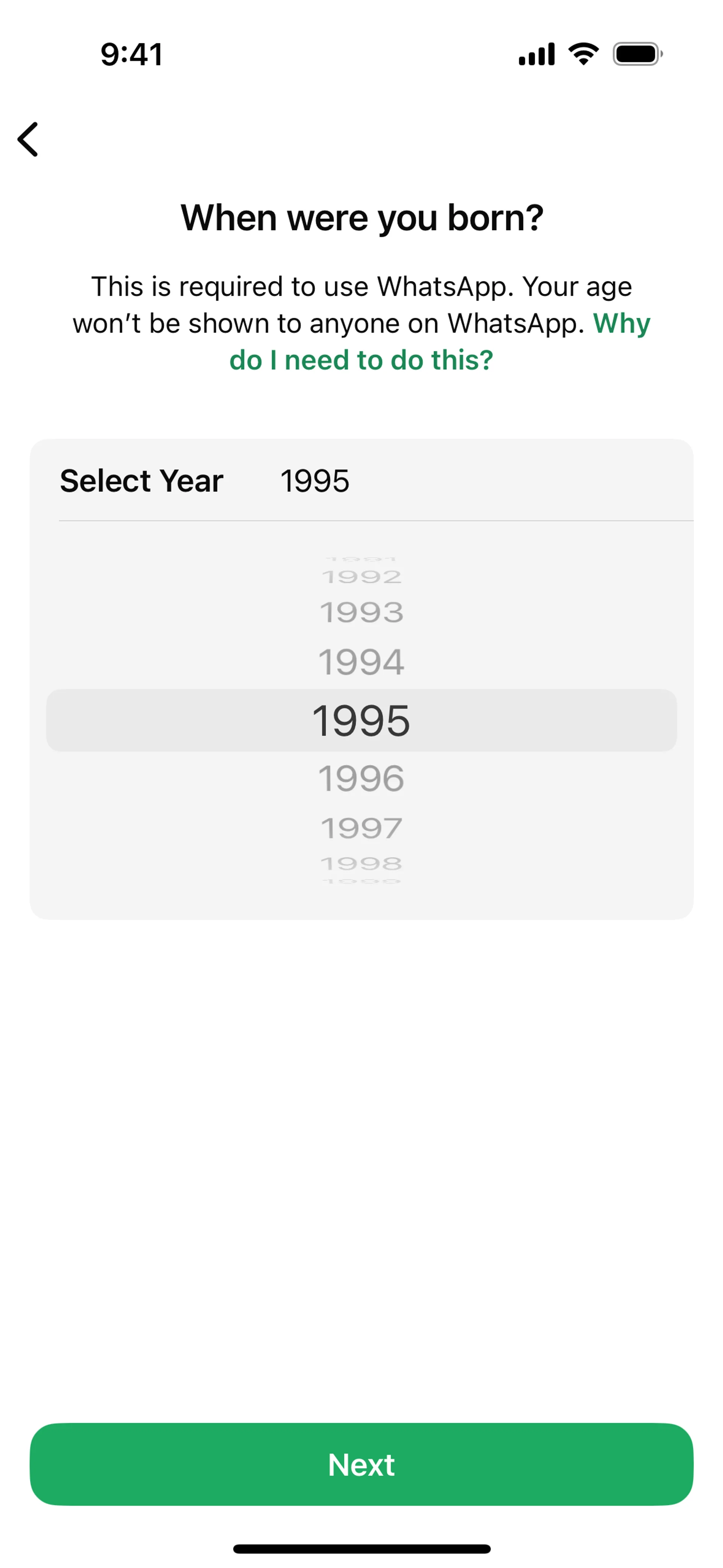Pick 1992 from the year wheel

pyautogui.click(x=361, y=576)
